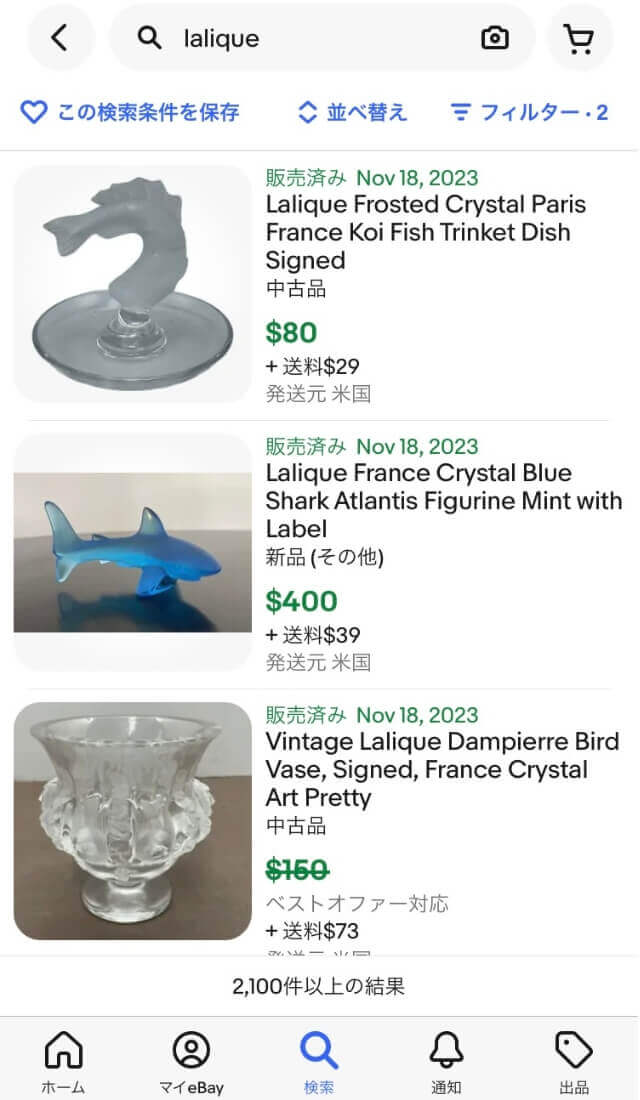Go back with the arrow button

pyautogui.click(x=60, y=38)
